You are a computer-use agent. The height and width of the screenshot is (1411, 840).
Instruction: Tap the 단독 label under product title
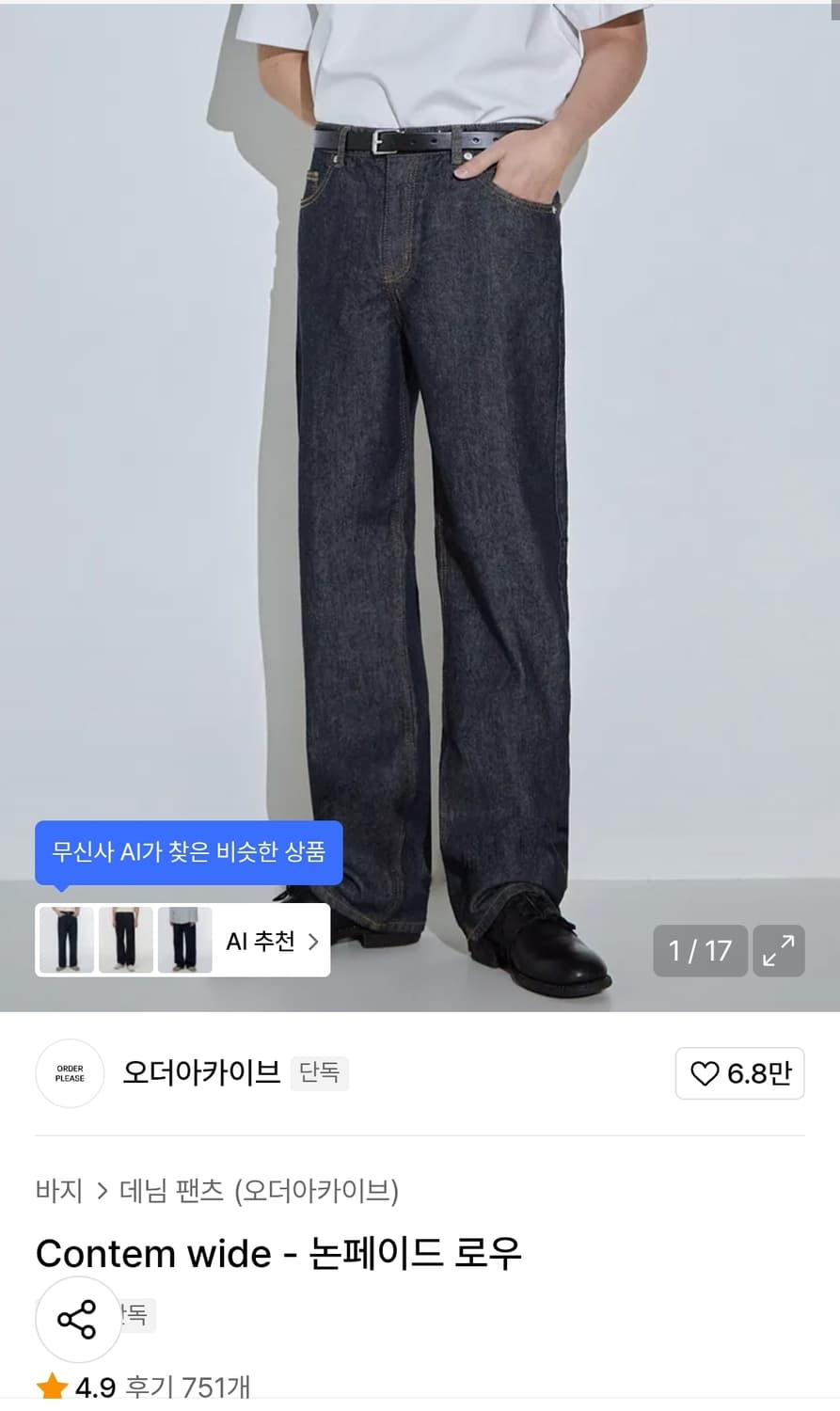[x=131, y=1314]
